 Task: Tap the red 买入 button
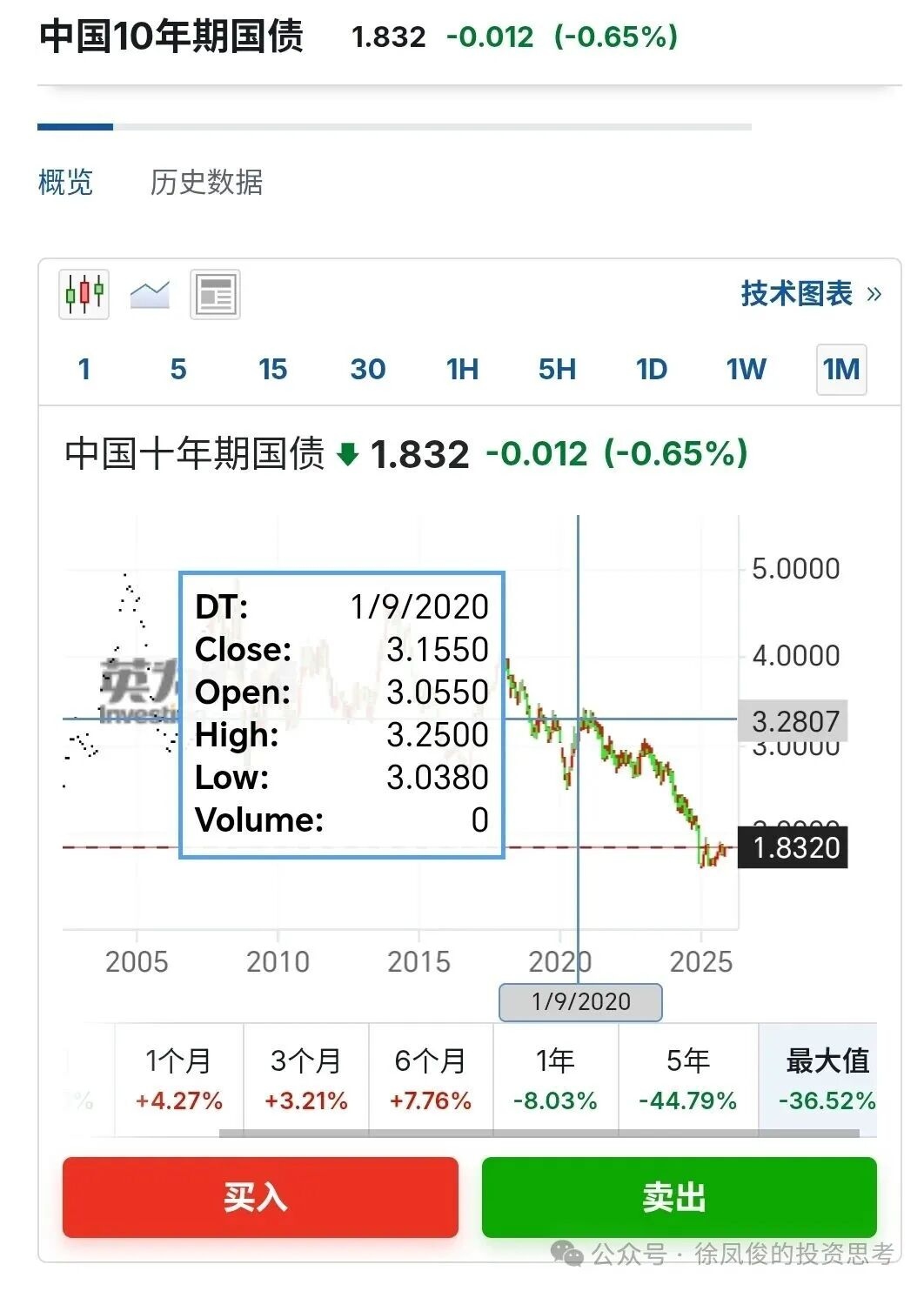click(260, 1197)
